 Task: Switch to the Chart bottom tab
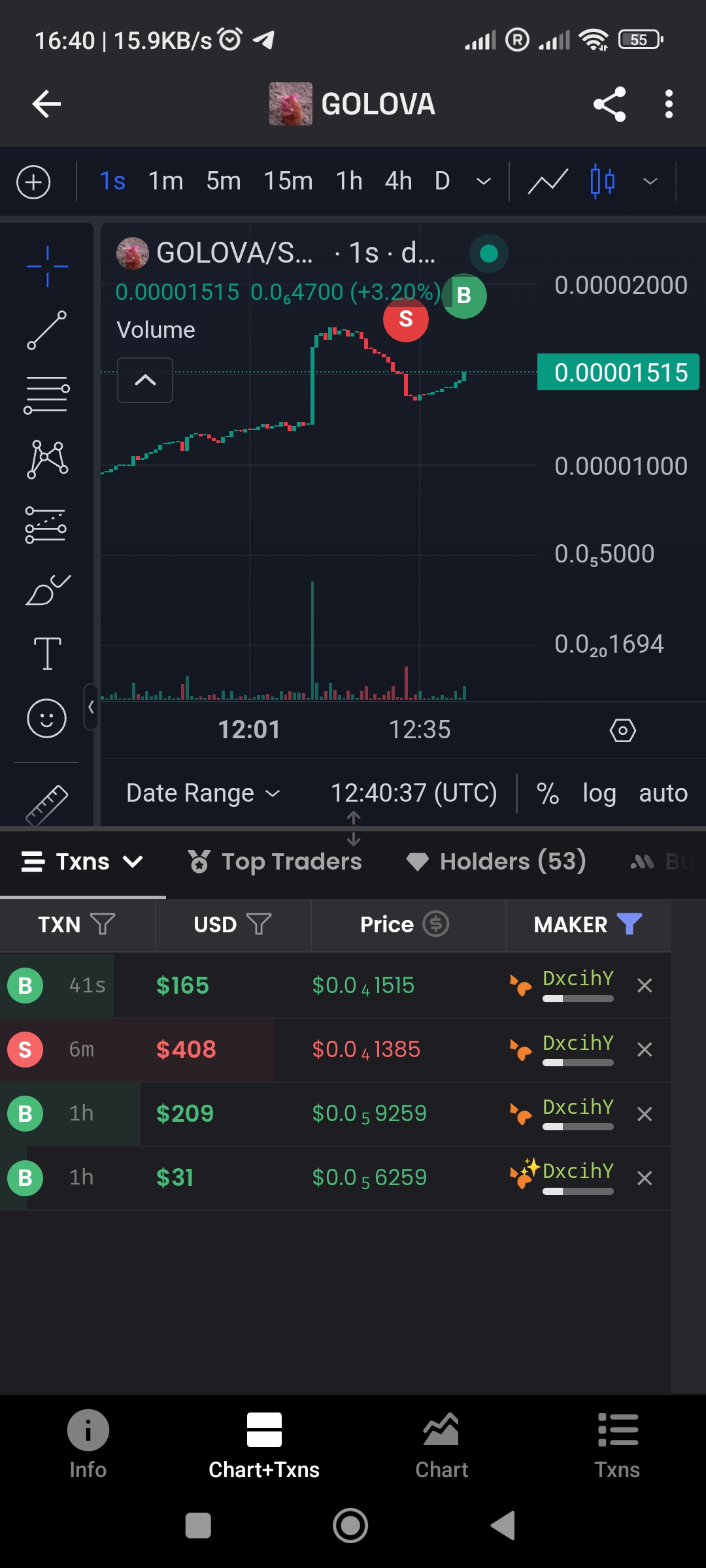(x=441, y=1443)
